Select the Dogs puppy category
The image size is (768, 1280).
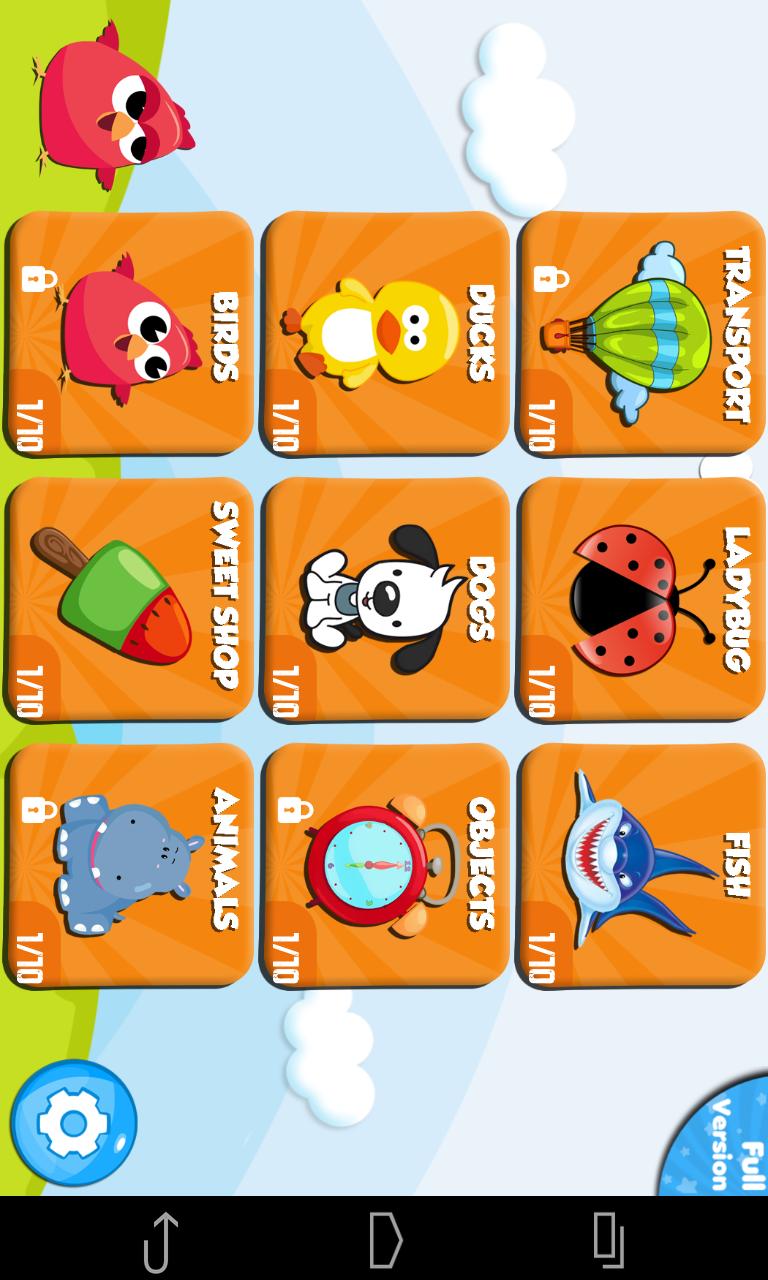pos(385,600)
